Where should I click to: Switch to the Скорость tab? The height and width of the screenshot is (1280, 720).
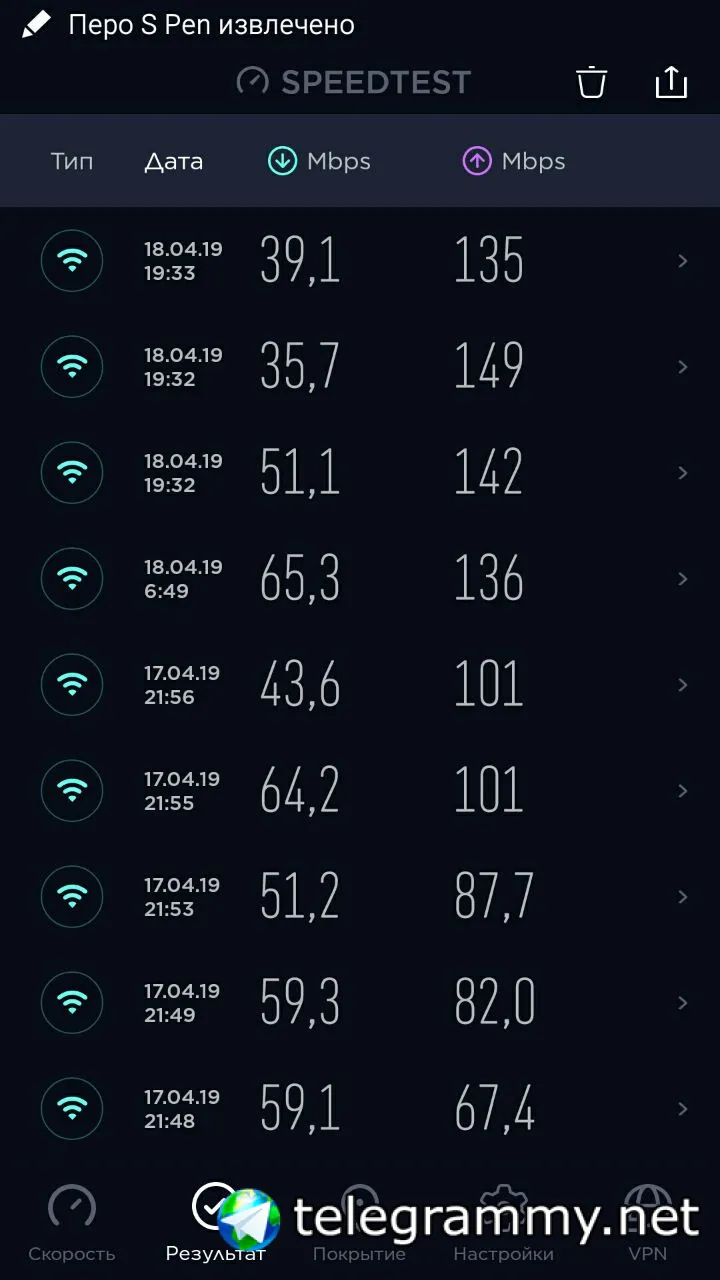tap(72, 1222)
